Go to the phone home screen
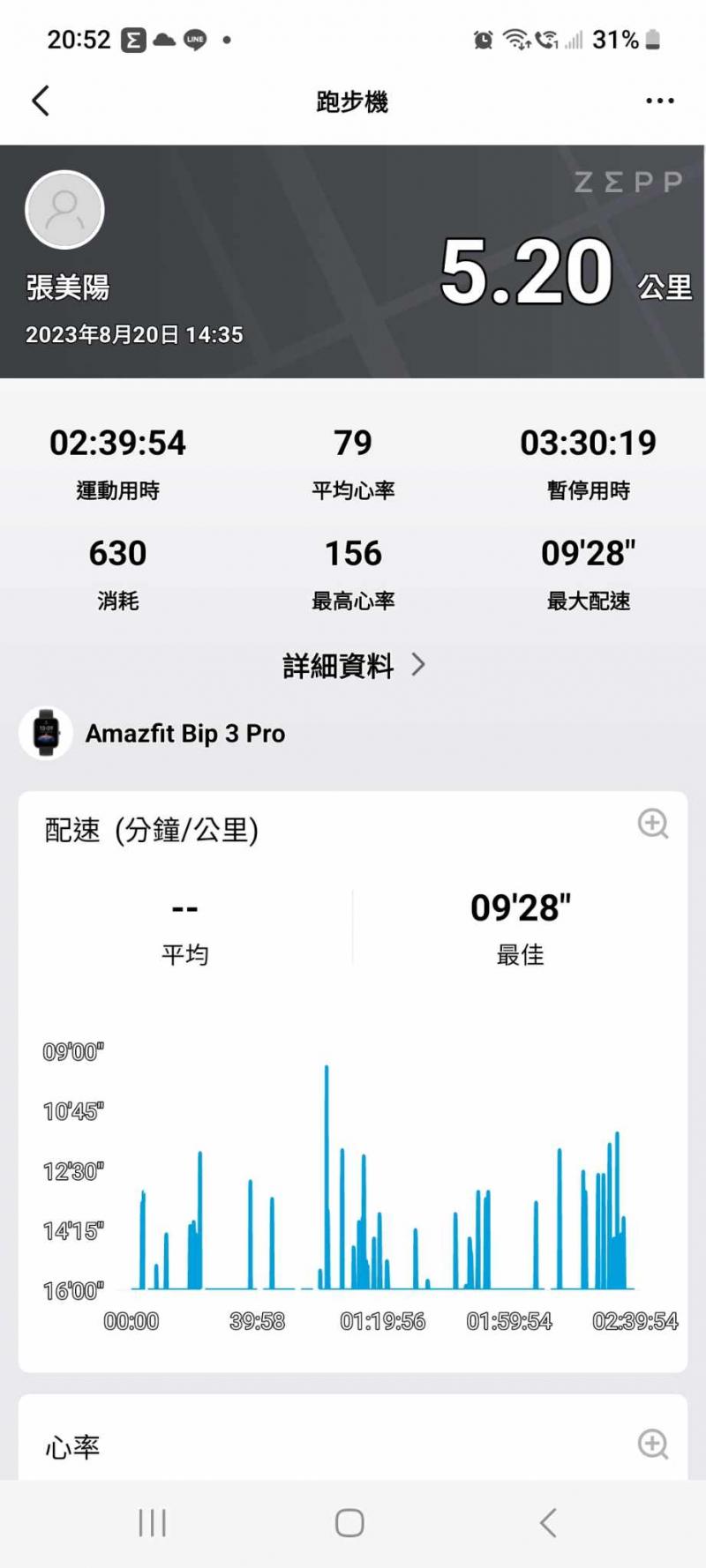Viewport: 706px width, 1568px height. [349, 1522]
